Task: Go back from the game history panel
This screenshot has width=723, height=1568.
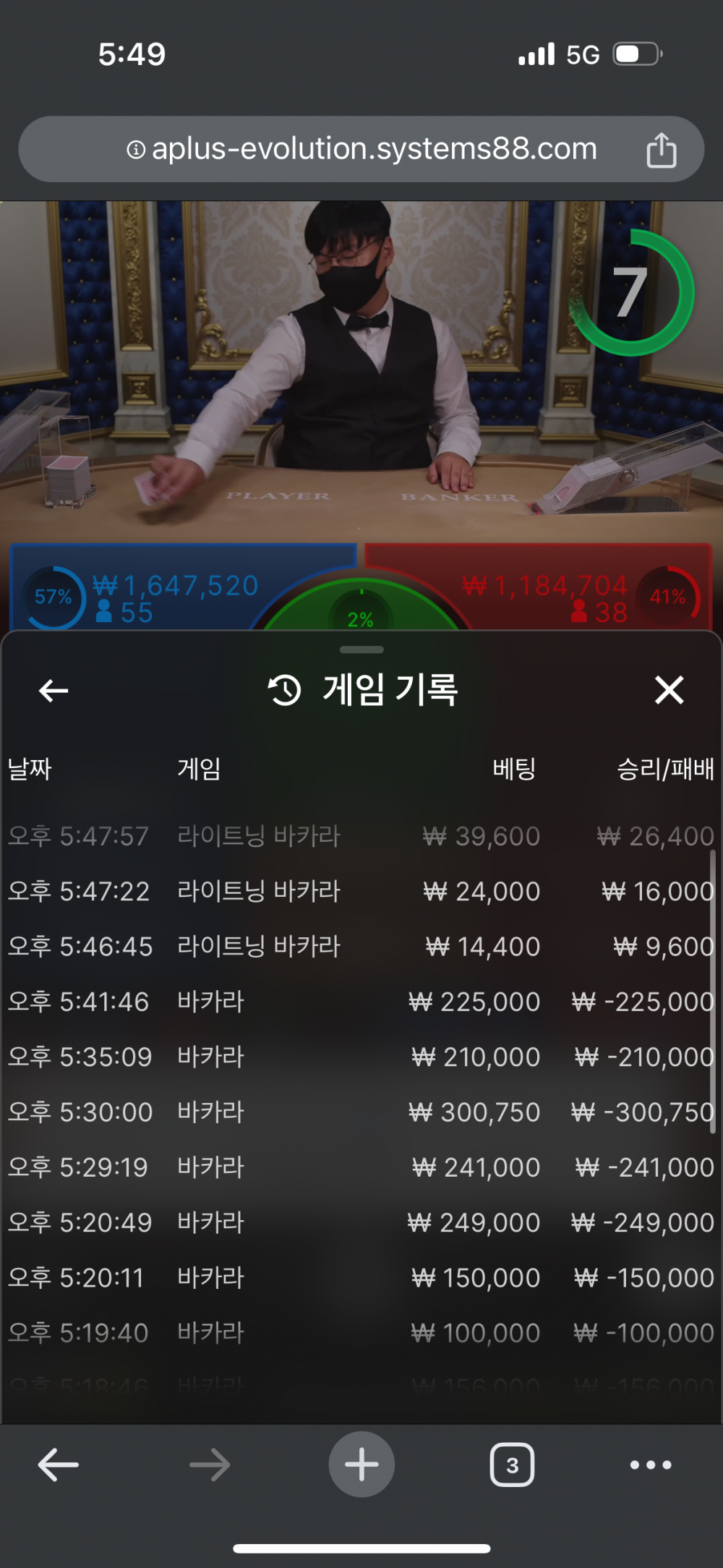Action: (x=54, y=691)
